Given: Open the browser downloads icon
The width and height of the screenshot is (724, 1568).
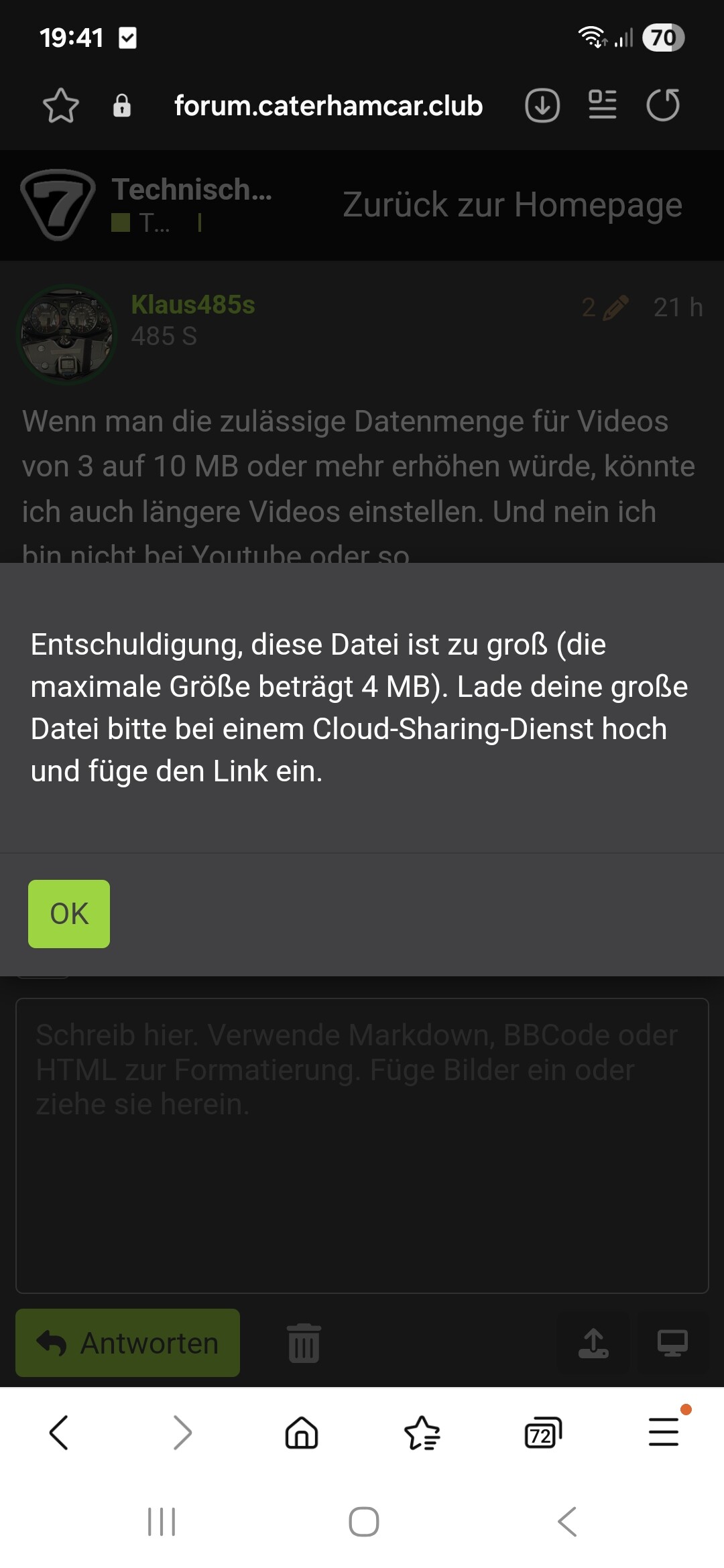Looking at the screenshot, I should pyautogui.click(x=542, y=105).
